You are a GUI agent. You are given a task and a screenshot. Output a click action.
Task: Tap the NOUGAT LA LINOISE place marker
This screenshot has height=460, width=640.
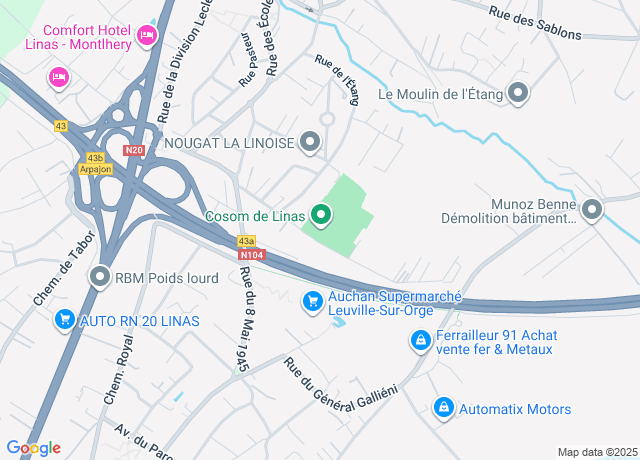tap(310, 143)
